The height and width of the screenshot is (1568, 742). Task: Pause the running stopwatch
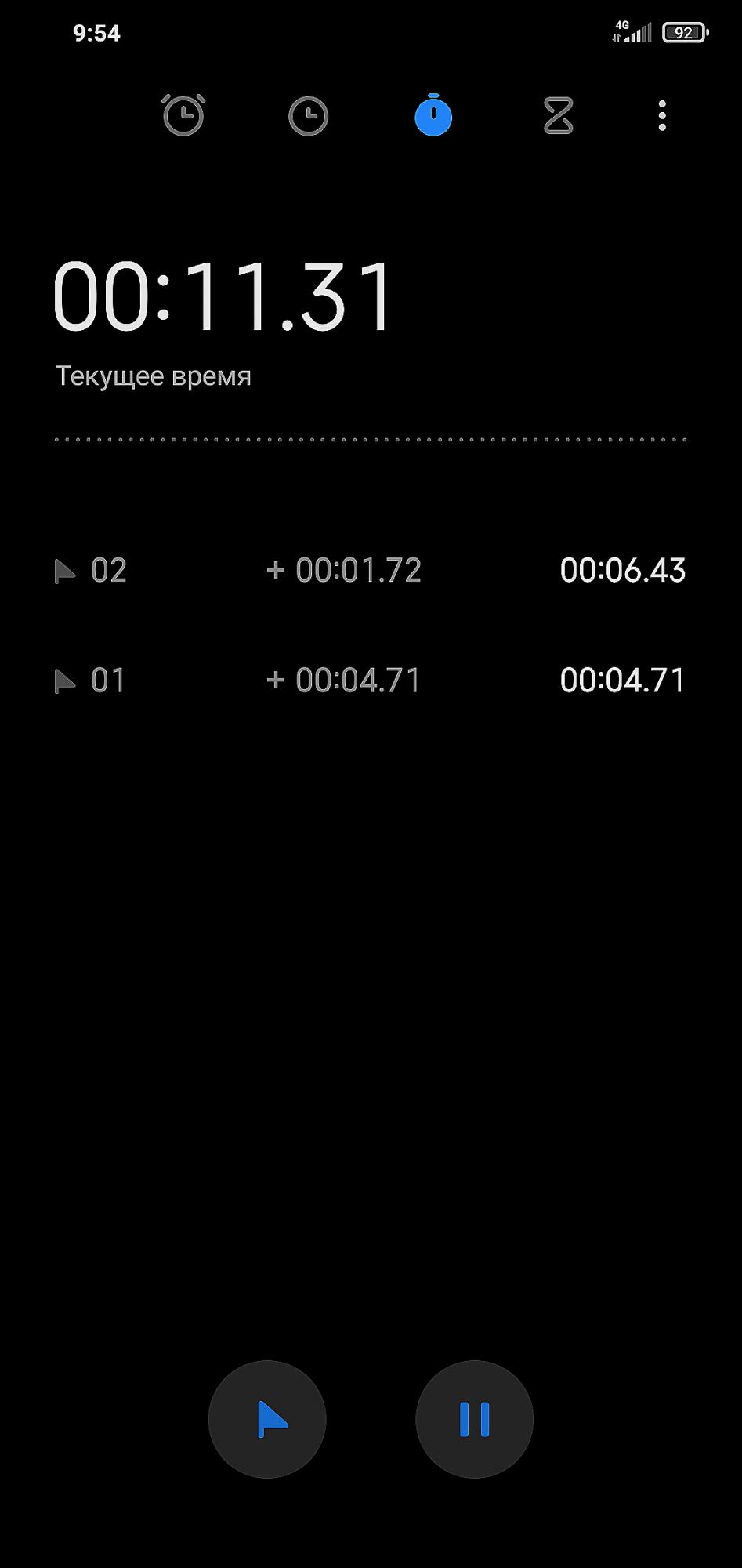(x=475, y=1419)
